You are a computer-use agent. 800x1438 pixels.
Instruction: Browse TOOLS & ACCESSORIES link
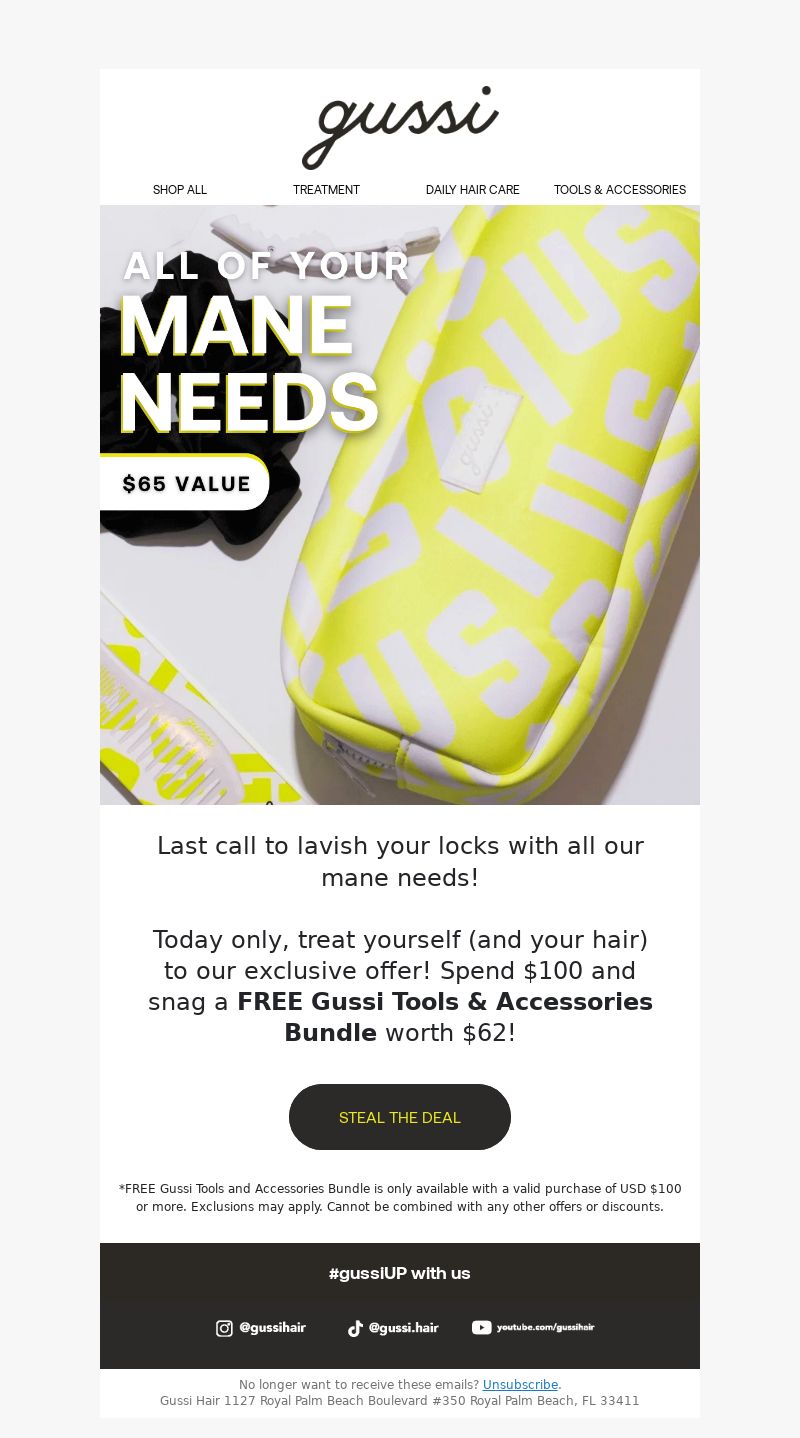(620, 189)
